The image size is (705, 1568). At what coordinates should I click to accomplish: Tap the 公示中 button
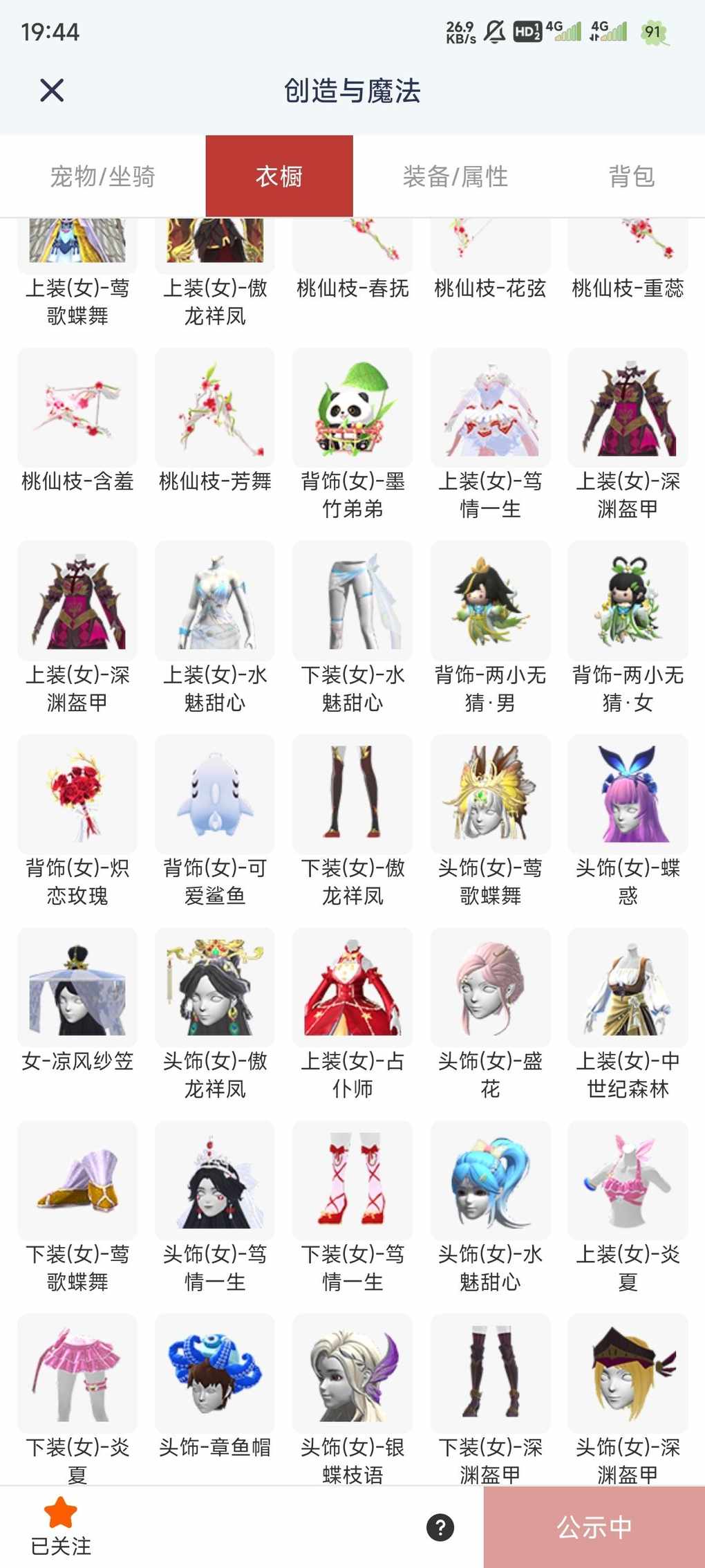pos(594,1527)
